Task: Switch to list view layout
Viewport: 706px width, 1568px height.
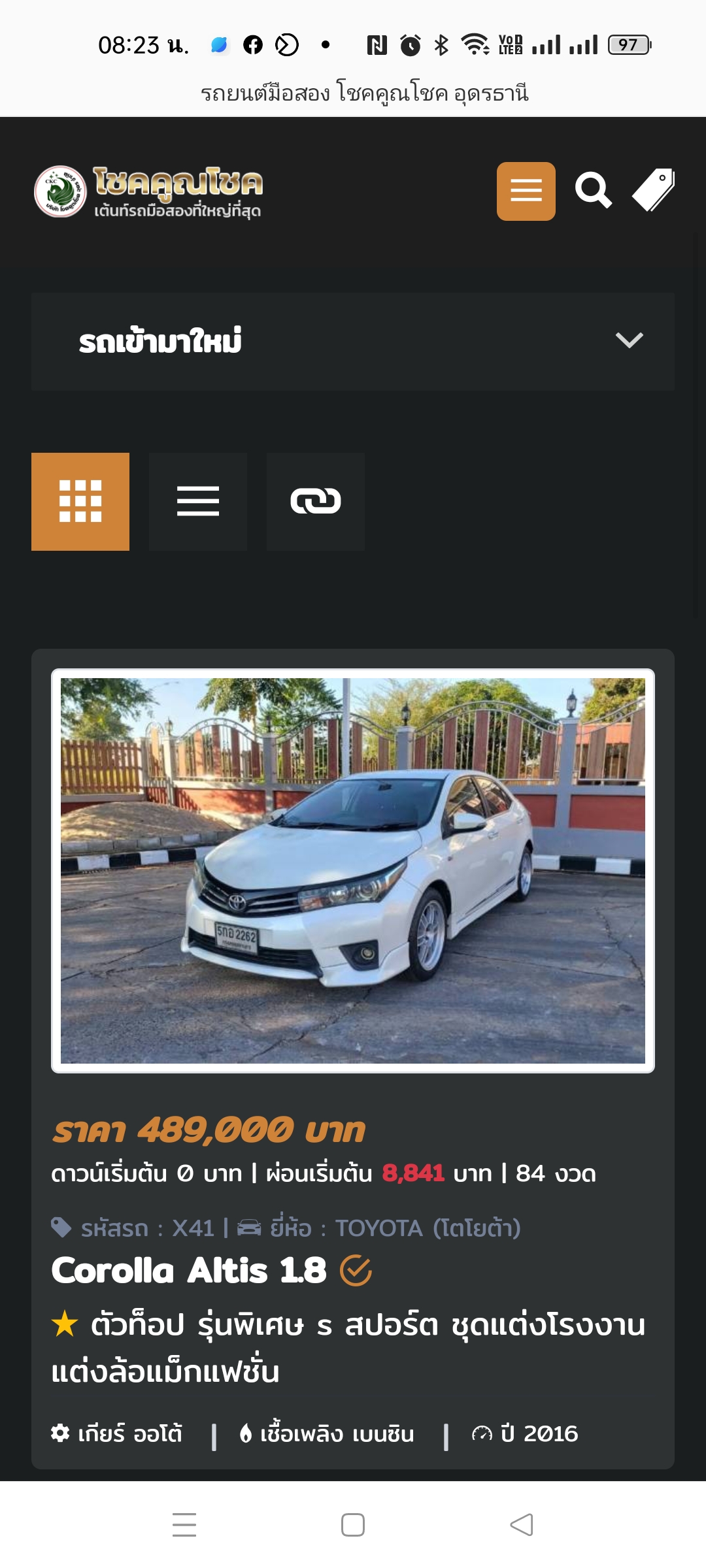Action: [x=198, y=501]
